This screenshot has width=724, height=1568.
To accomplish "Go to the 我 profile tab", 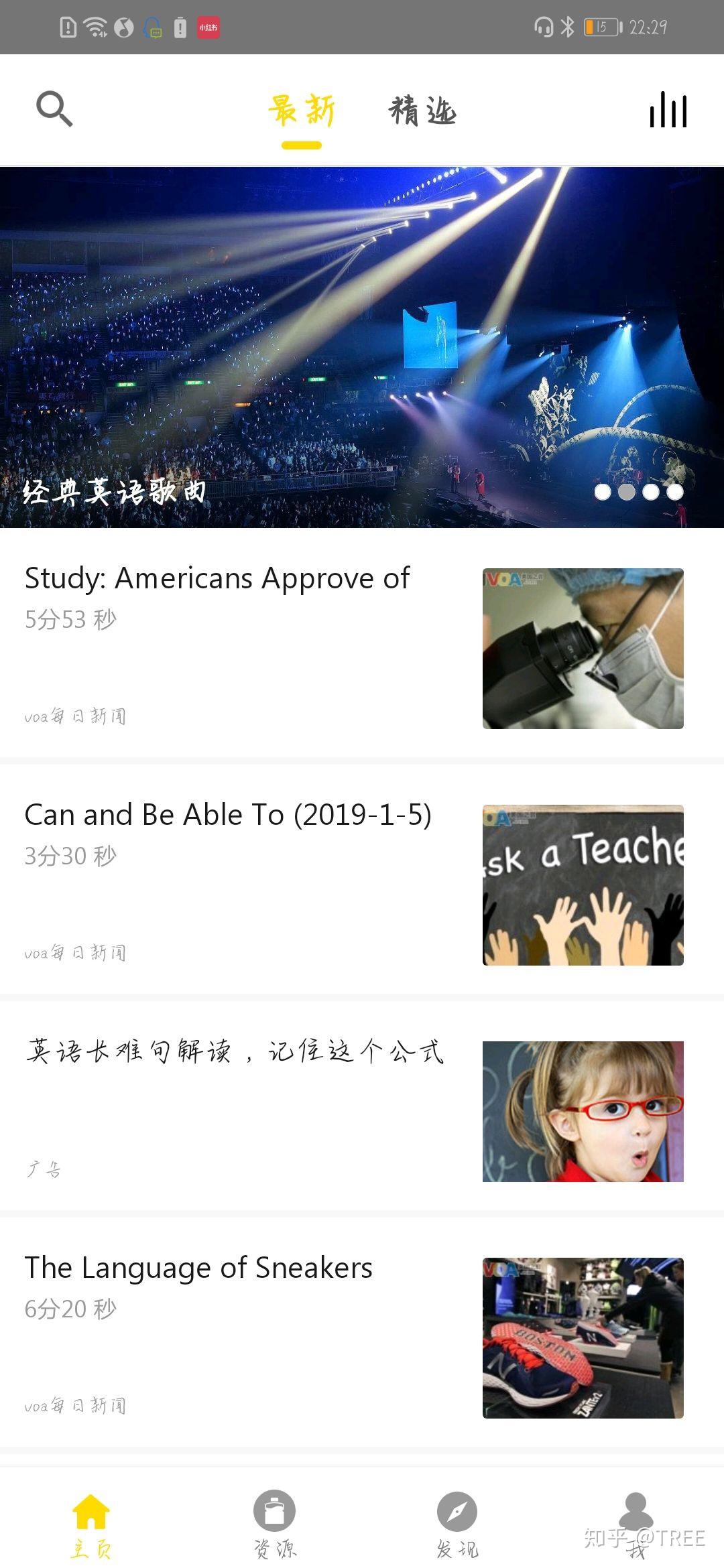I will [636, 1526].
